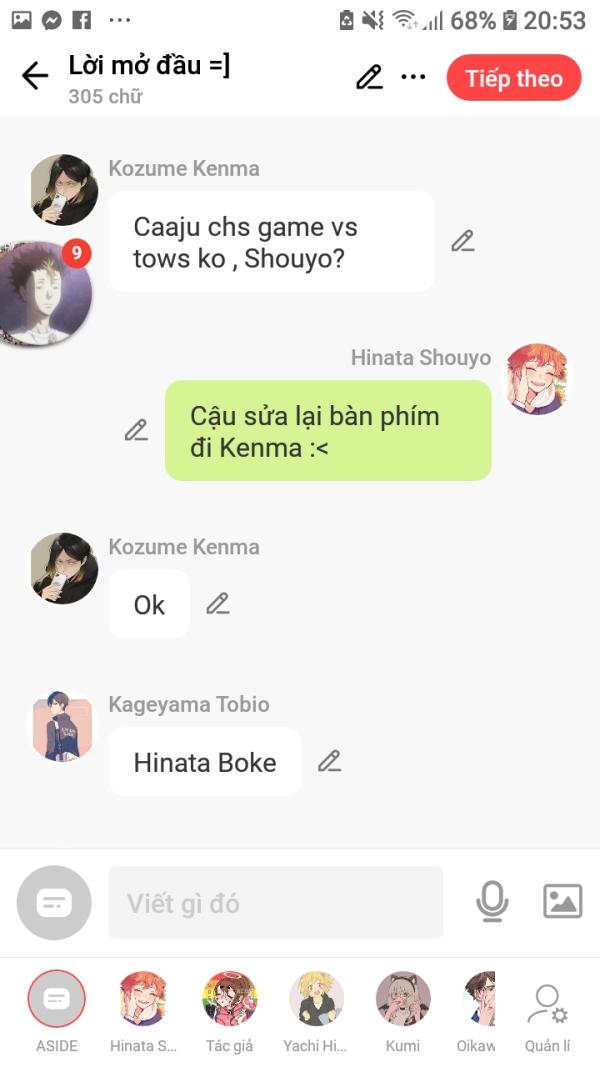Tap the Tiếp theo button
The image size is (600, 1067).
click(514, 78)
